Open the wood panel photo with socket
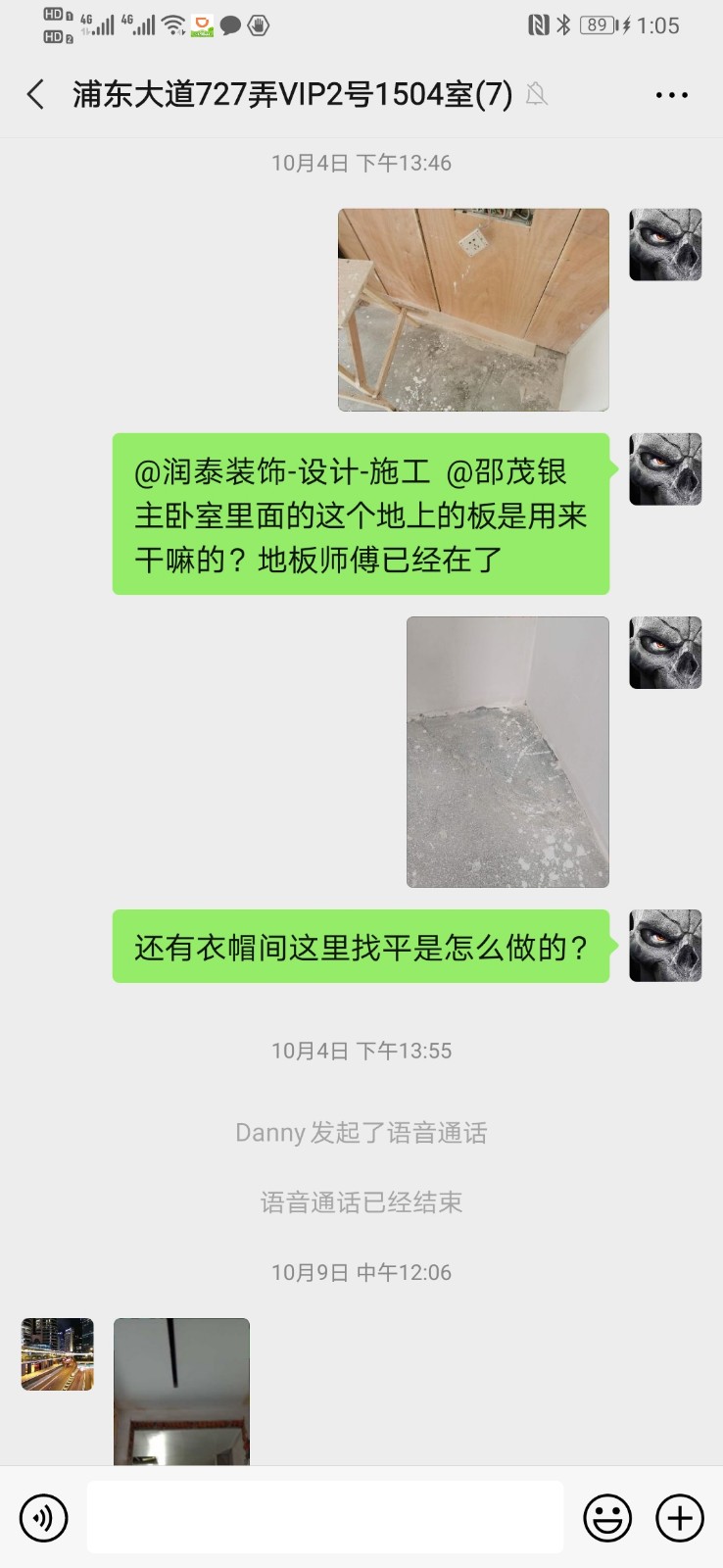This screenshot has width=723, height=1568. pos(473,310)
